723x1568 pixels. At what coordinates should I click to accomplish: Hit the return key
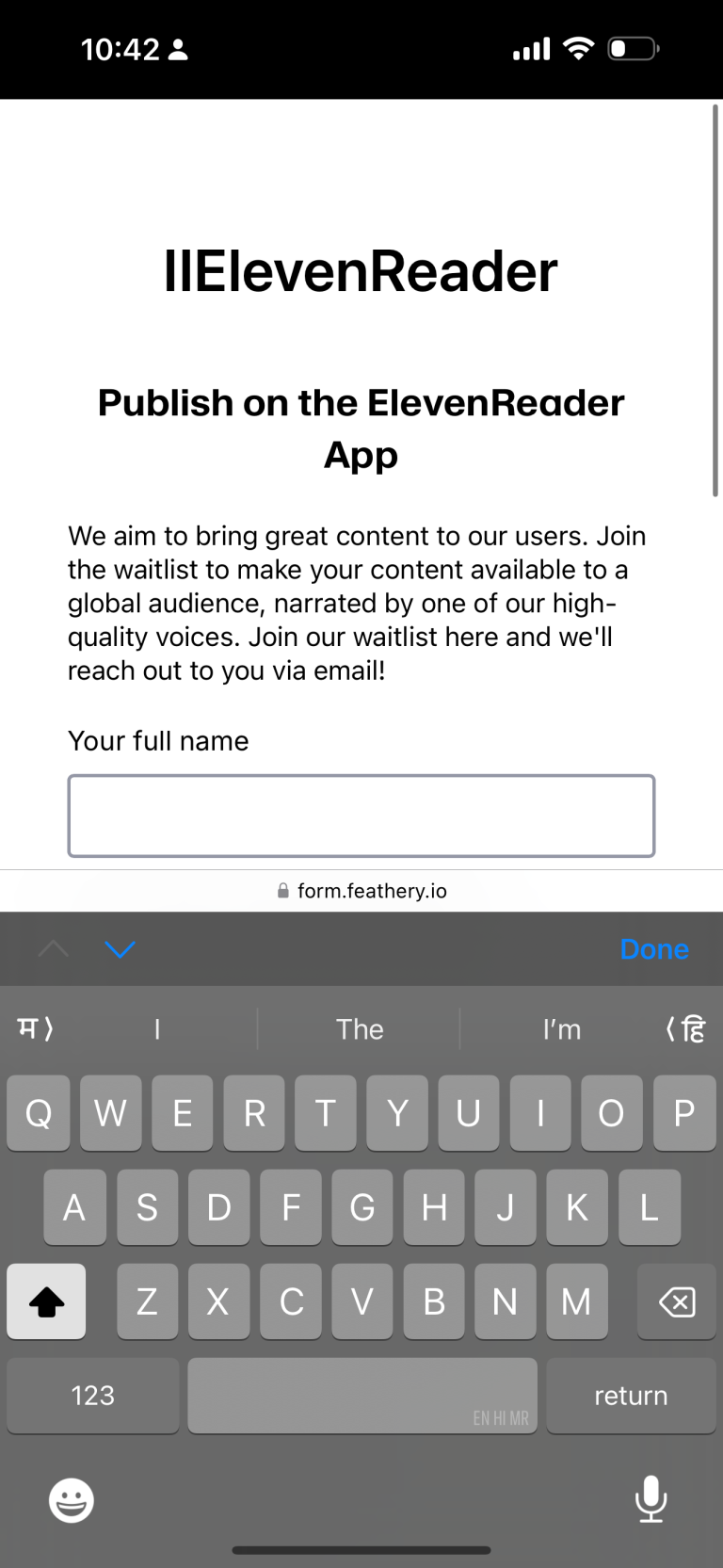[x=630, y=1396]
